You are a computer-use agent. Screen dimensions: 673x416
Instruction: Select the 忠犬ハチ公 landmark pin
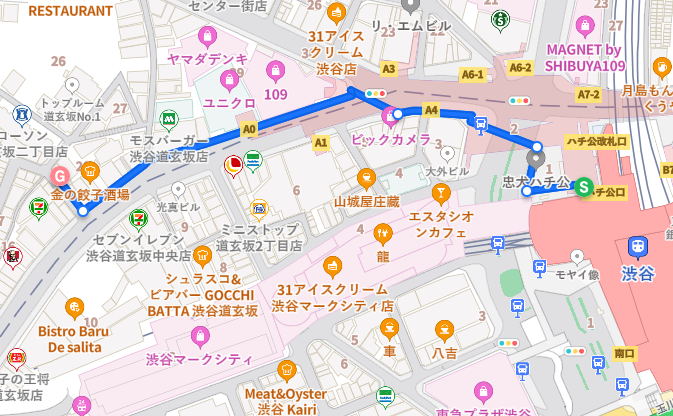[x=535, y=158]
